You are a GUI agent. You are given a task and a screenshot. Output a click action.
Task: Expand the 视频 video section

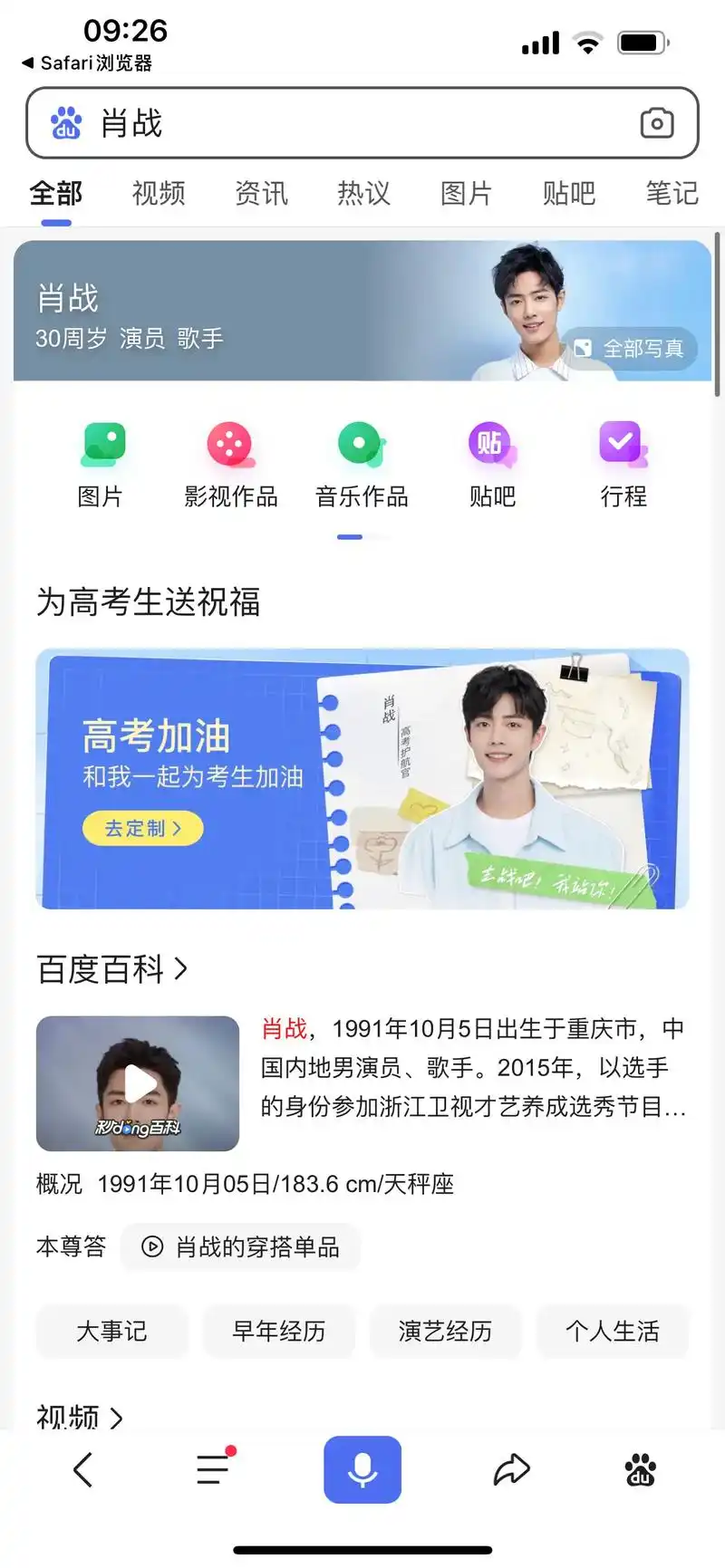[x=79, y=1418]
